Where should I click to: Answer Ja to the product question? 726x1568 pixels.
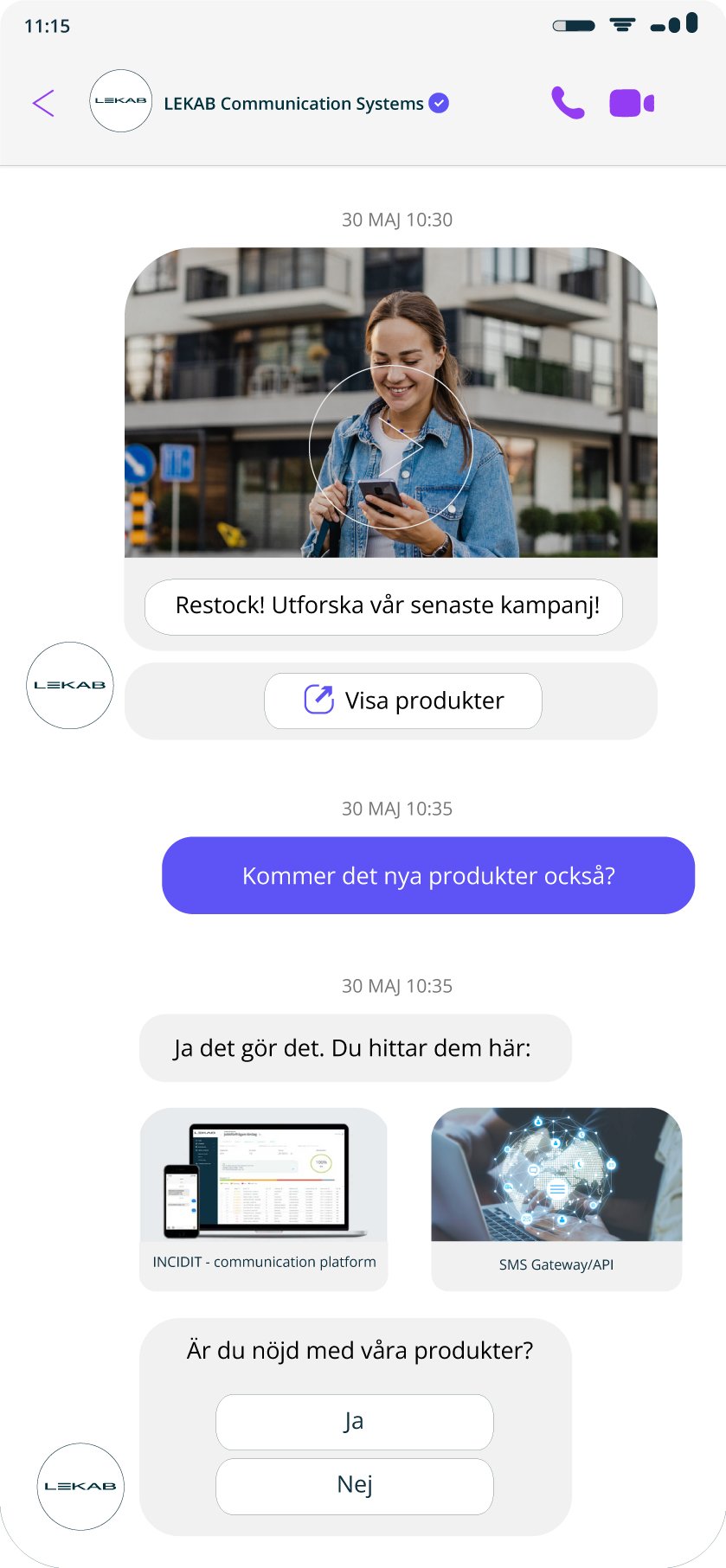(x=355, y=1422)
